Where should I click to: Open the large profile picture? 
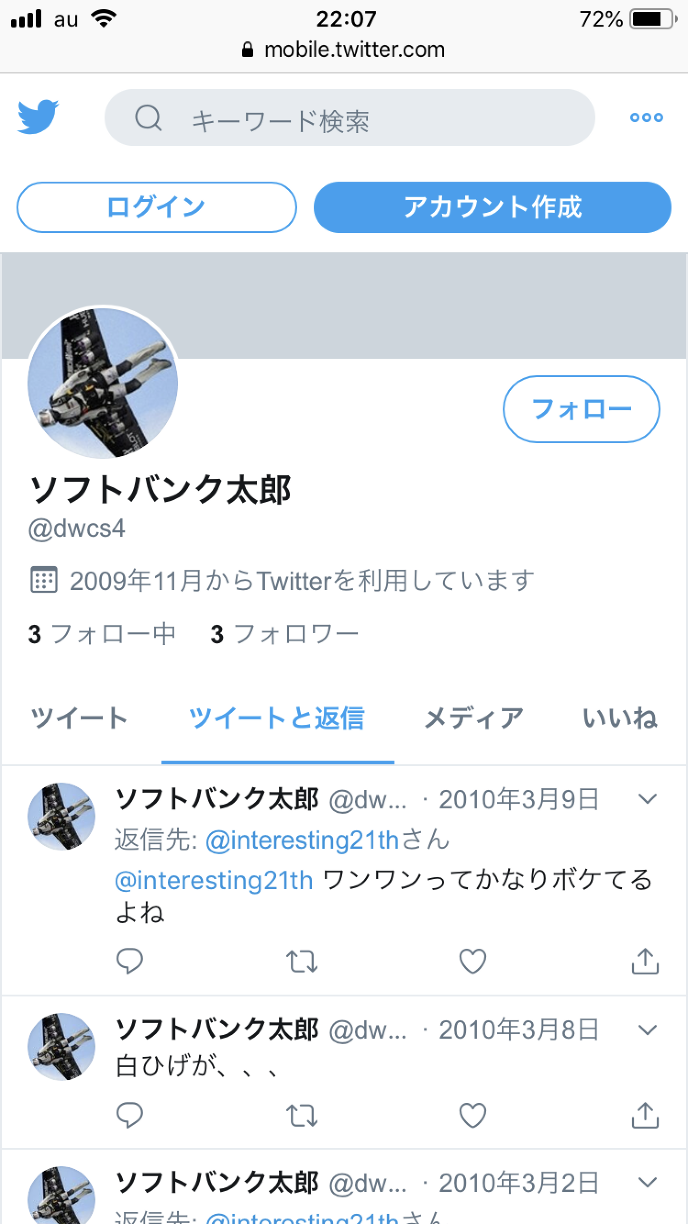[x=102, y=382]
